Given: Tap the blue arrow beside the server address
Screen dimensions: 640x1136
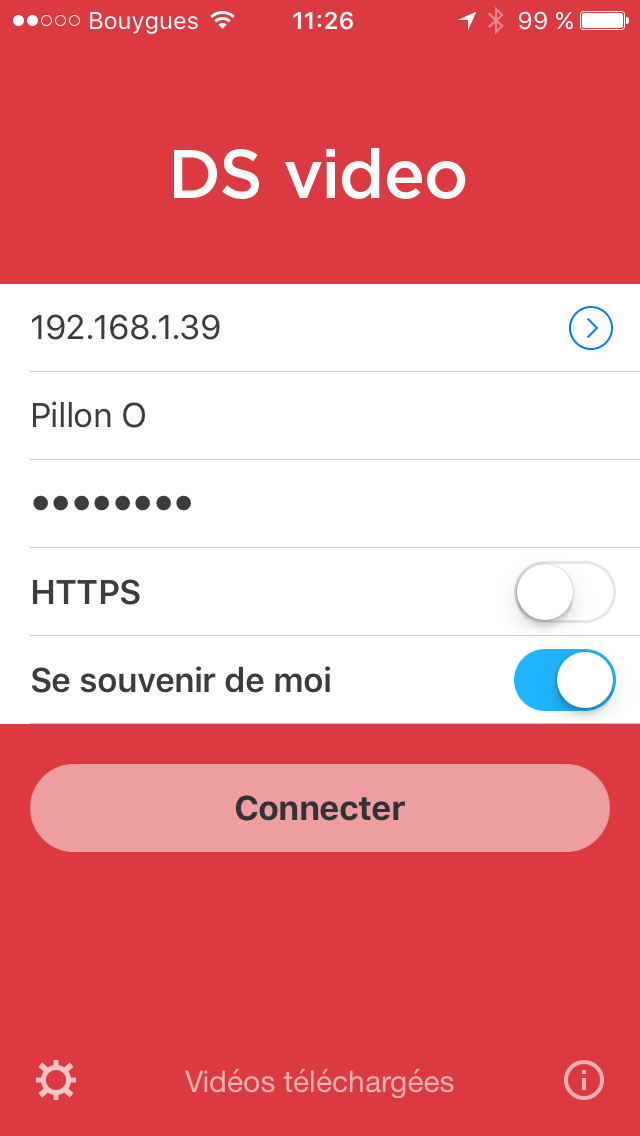Looking at the screenshot, I should pyautogui.click(x=591, y=328).
